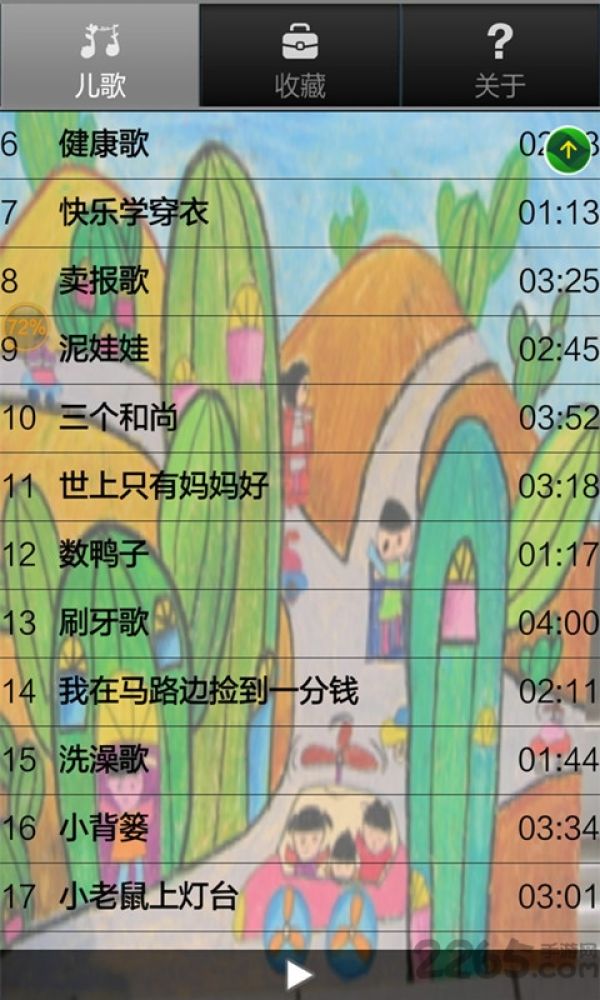
Task: Open 刷牙歌 in the list
Action: coord(300,623)
